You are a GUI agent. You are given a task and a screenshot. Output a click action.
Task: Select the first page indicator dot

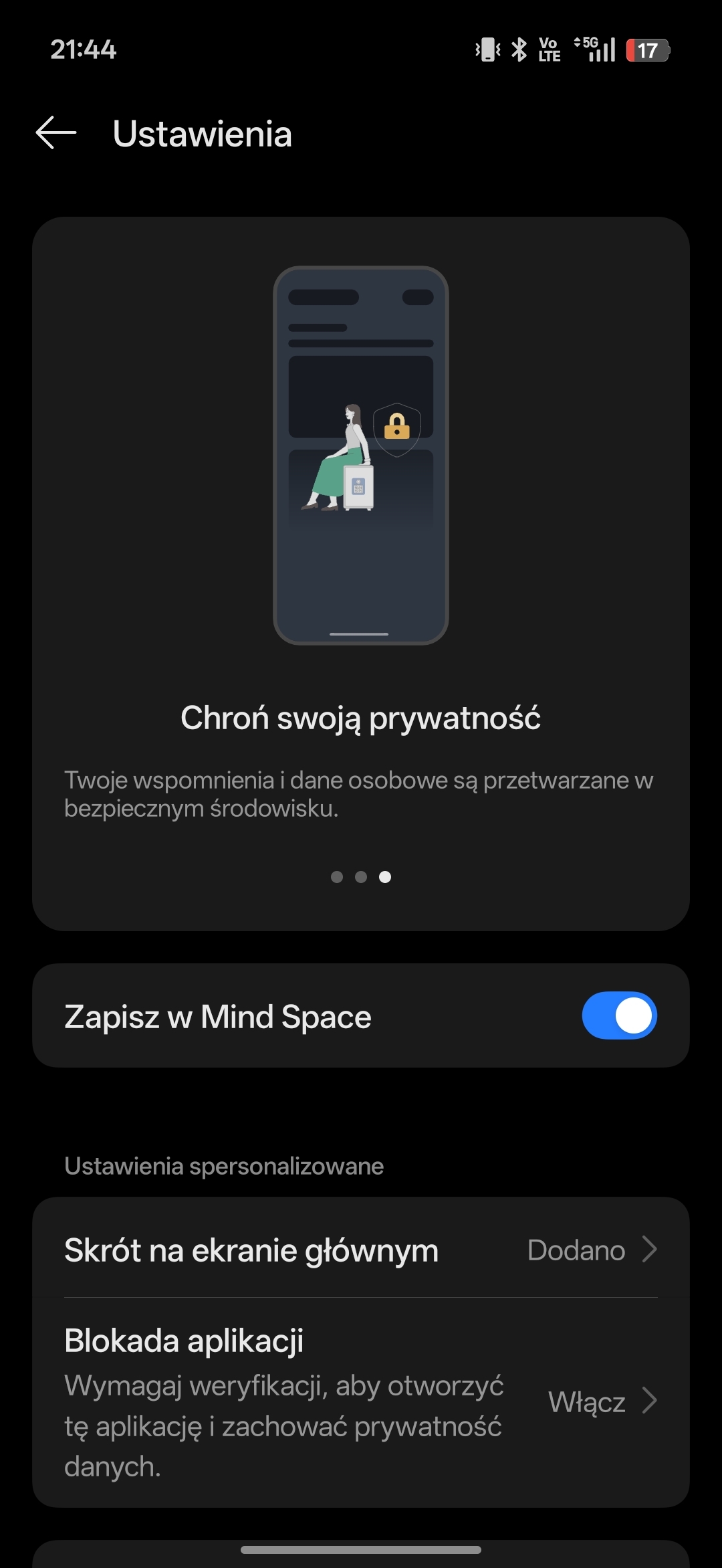pyautogui.click(x=337, y=877)
